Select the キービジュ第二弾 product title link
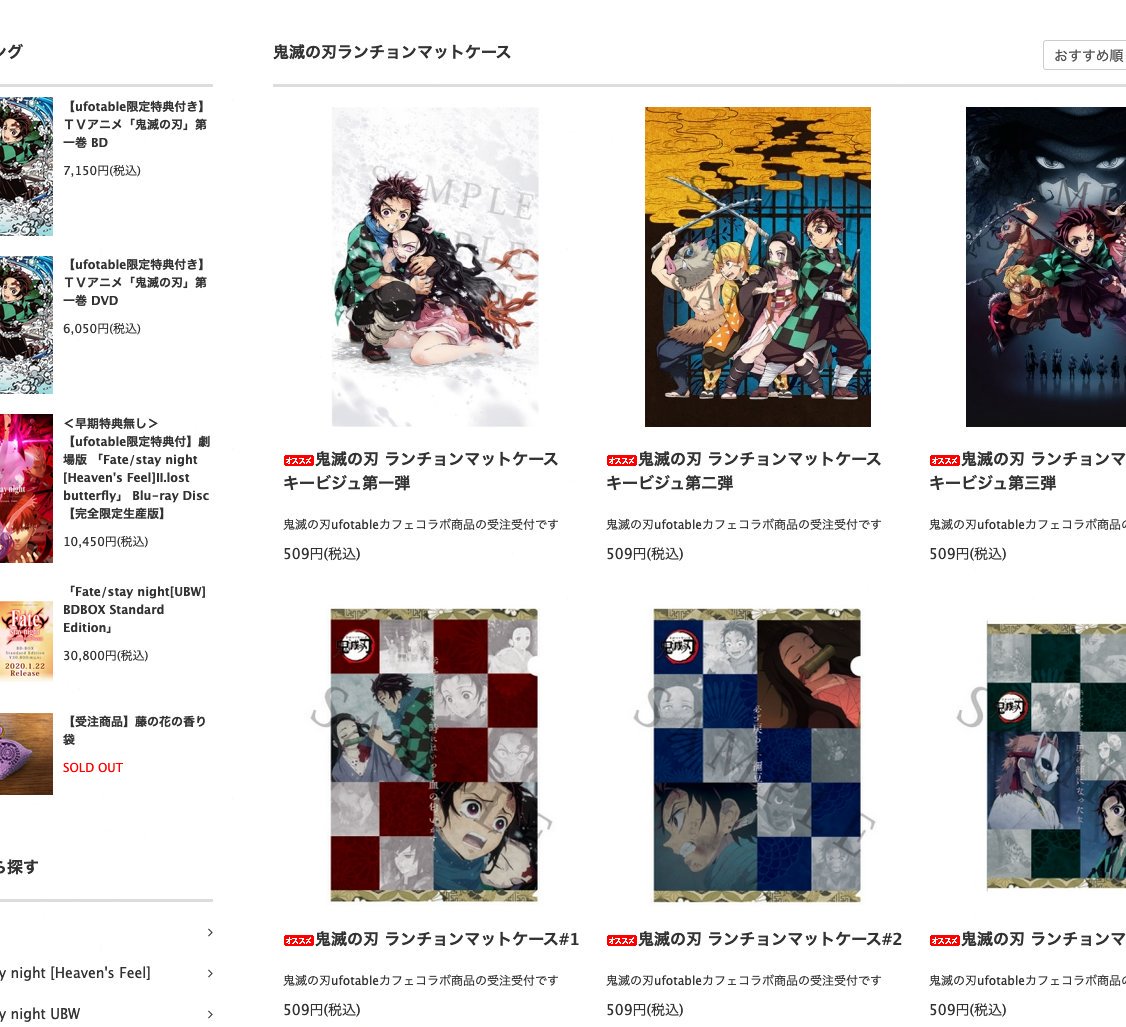This screenshot has width=1126, height=1027. click(x=744, y=471)
